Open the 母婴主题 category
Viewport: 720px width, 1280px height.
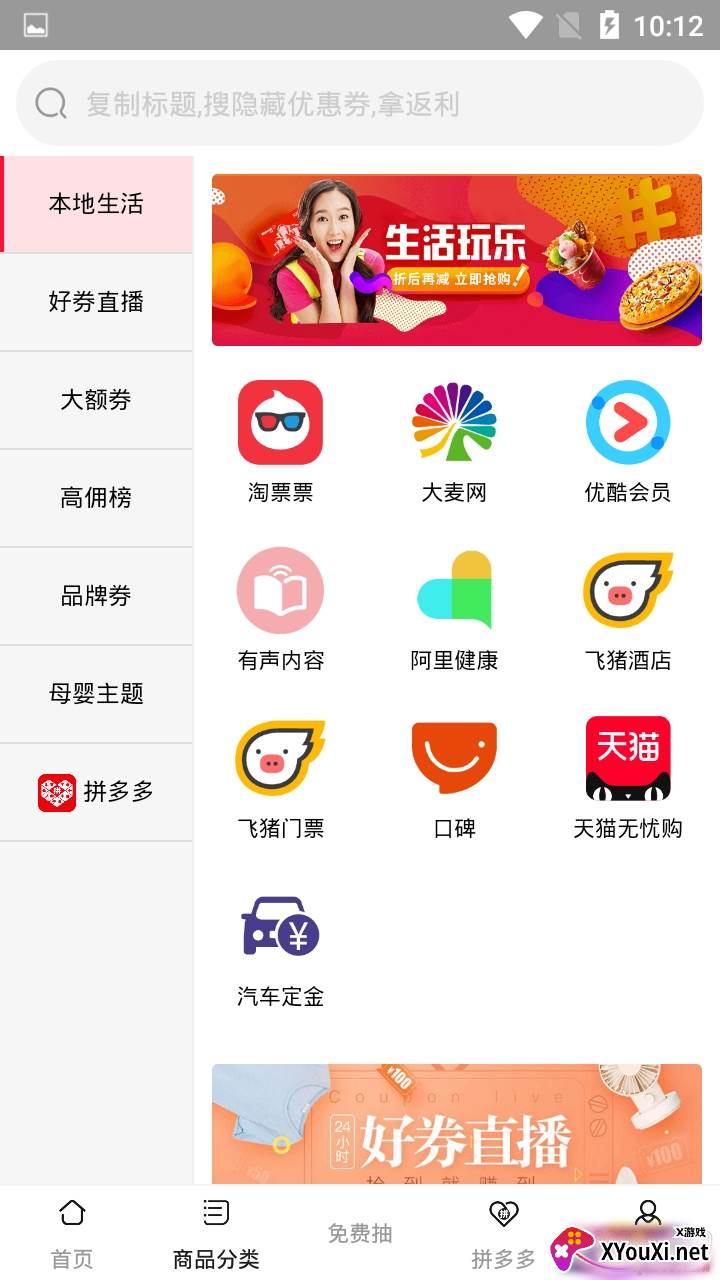tap(96, 693)
